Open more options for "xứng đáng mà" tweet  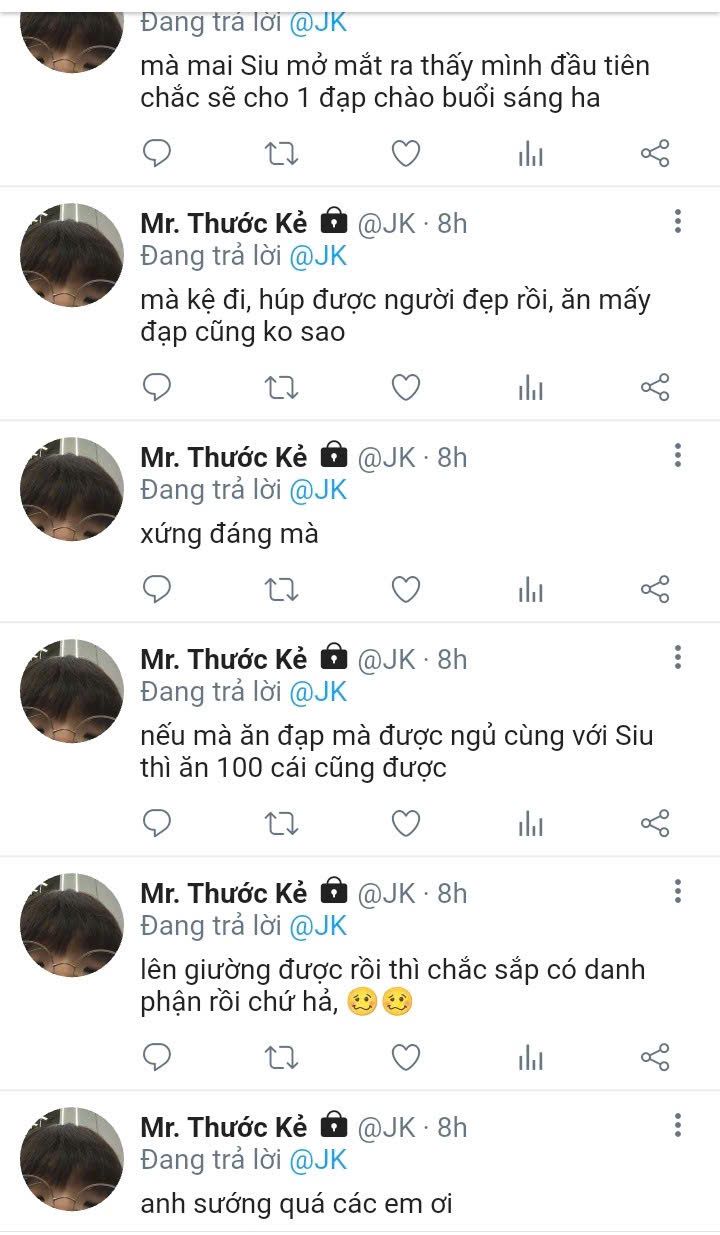(x=678, y=456)
